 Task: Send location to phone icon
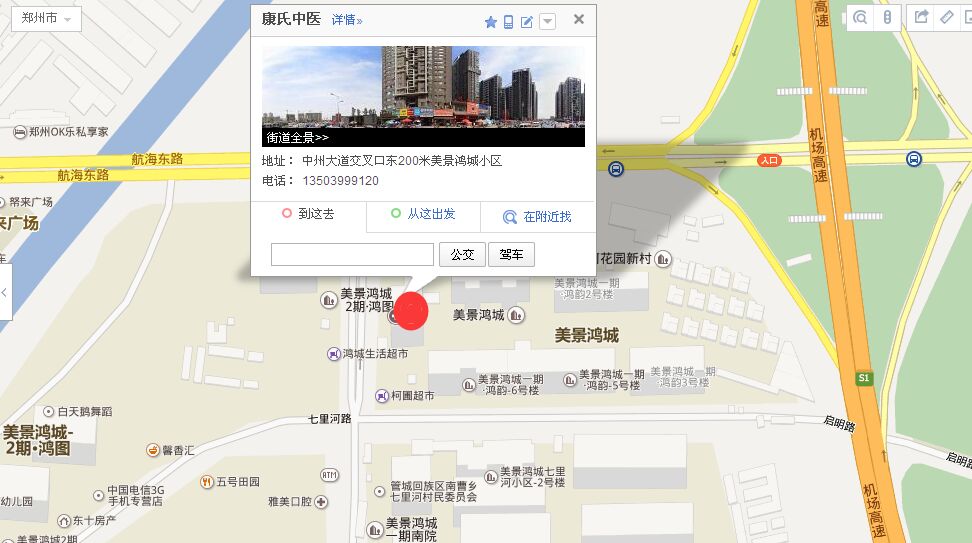point(508,22)
